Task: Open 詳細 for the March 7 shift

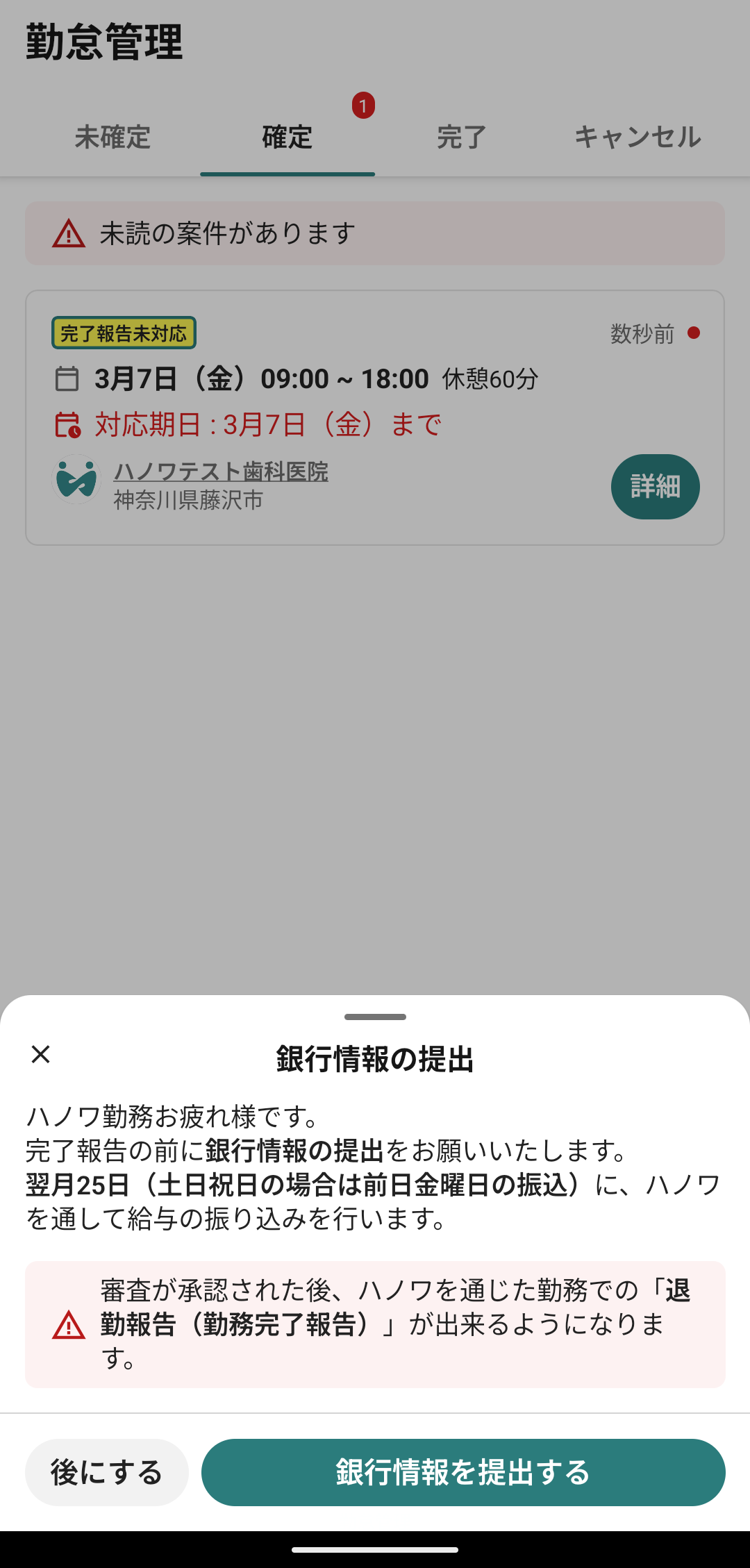Action: click(655, 486)
